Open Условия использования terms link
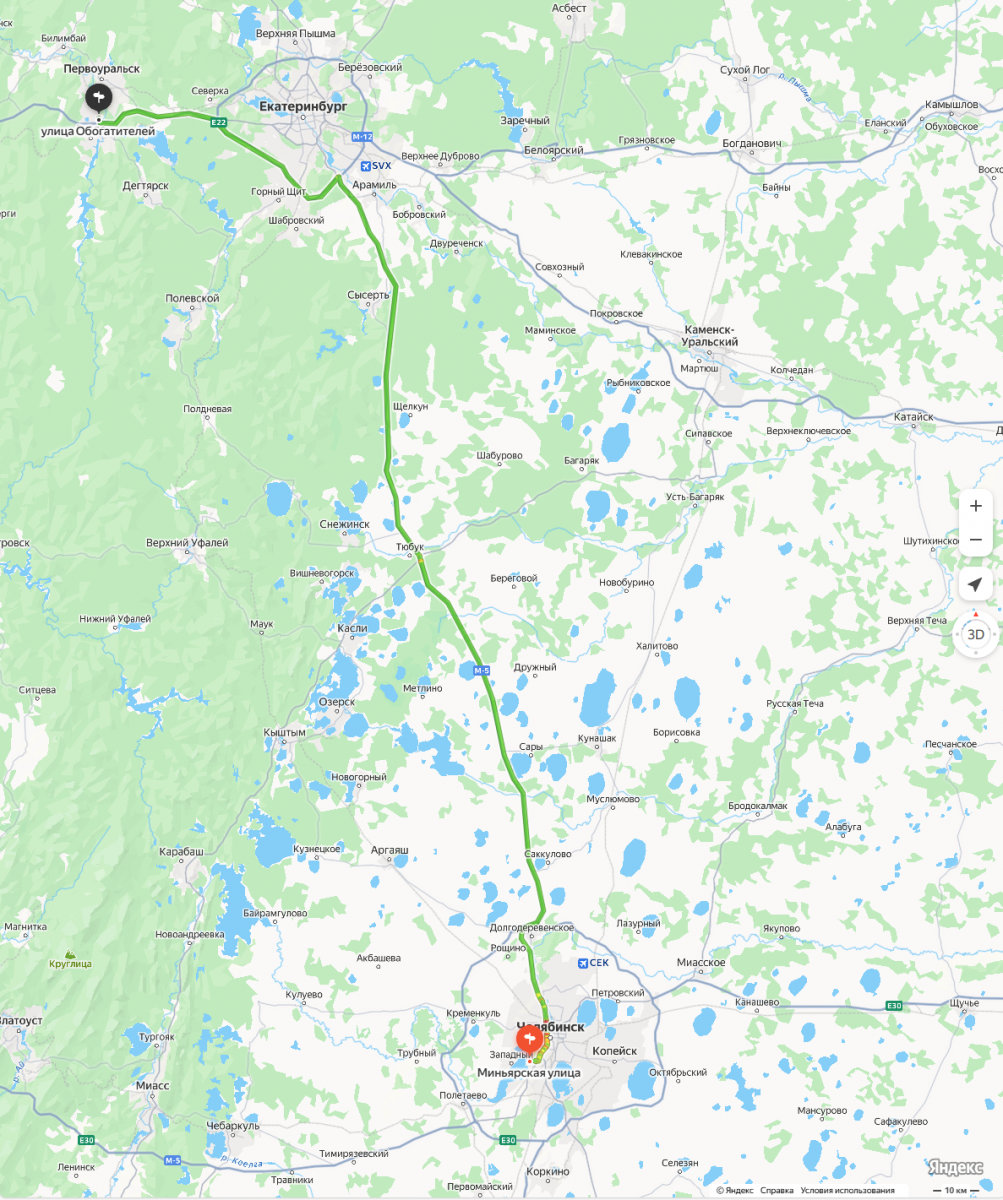The image size is (1003, 1200). pyautogui.click(x=848, y=1190)
